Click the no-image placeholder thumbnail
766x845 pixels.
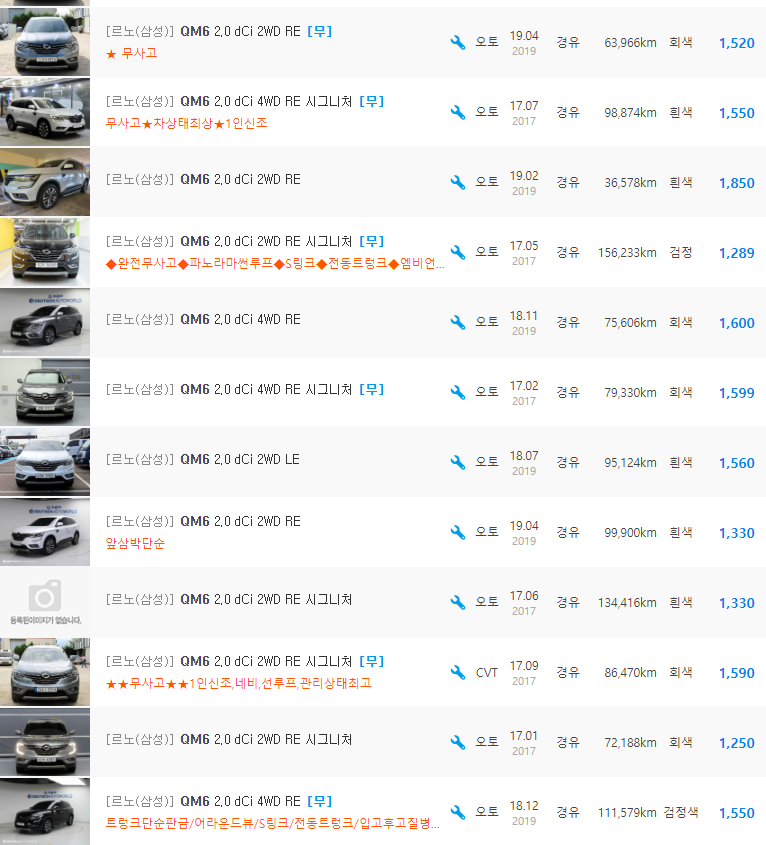click(x=45, y=602)
